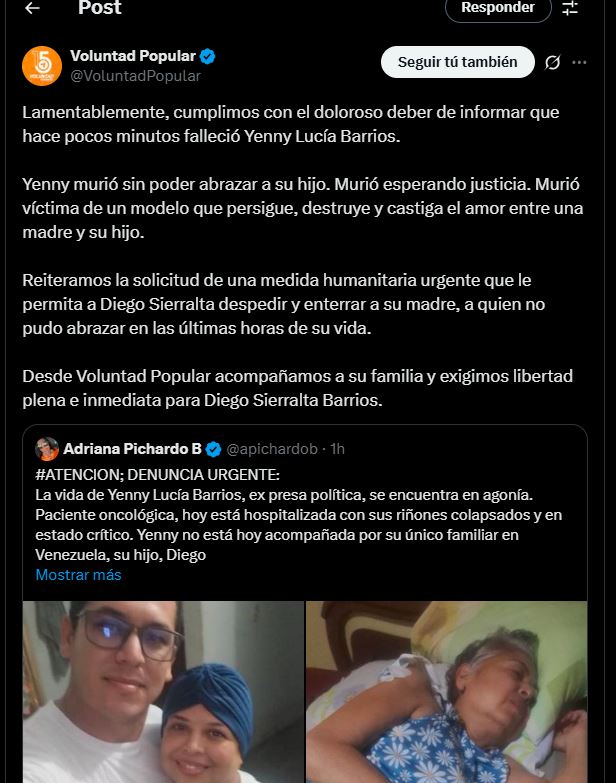Open photo of woman lying down
Image resolution: width=616 pixels, height=783 pixels.
click(446, 691)
